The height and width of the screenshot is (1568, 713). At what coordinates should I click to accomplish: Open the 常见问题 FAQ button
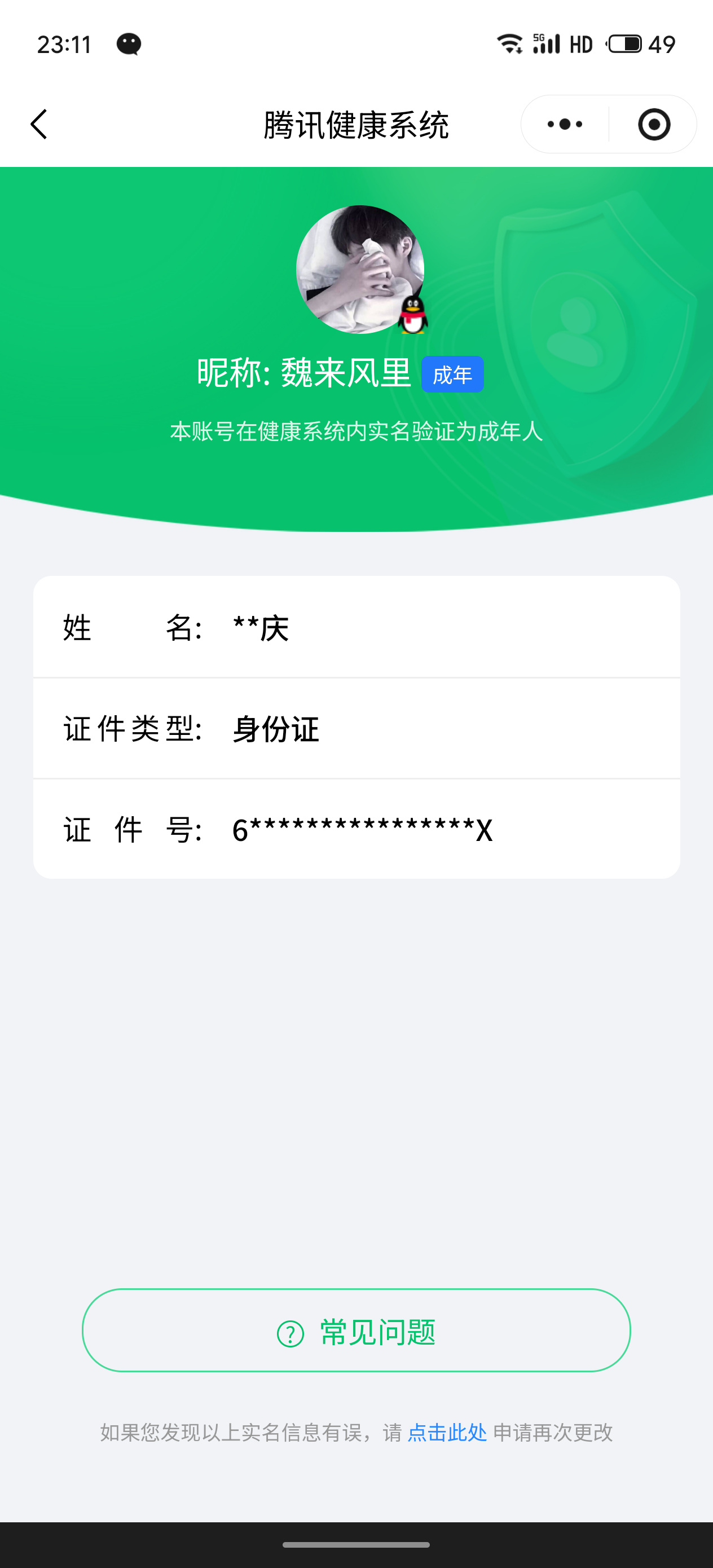coord(356,1331)
